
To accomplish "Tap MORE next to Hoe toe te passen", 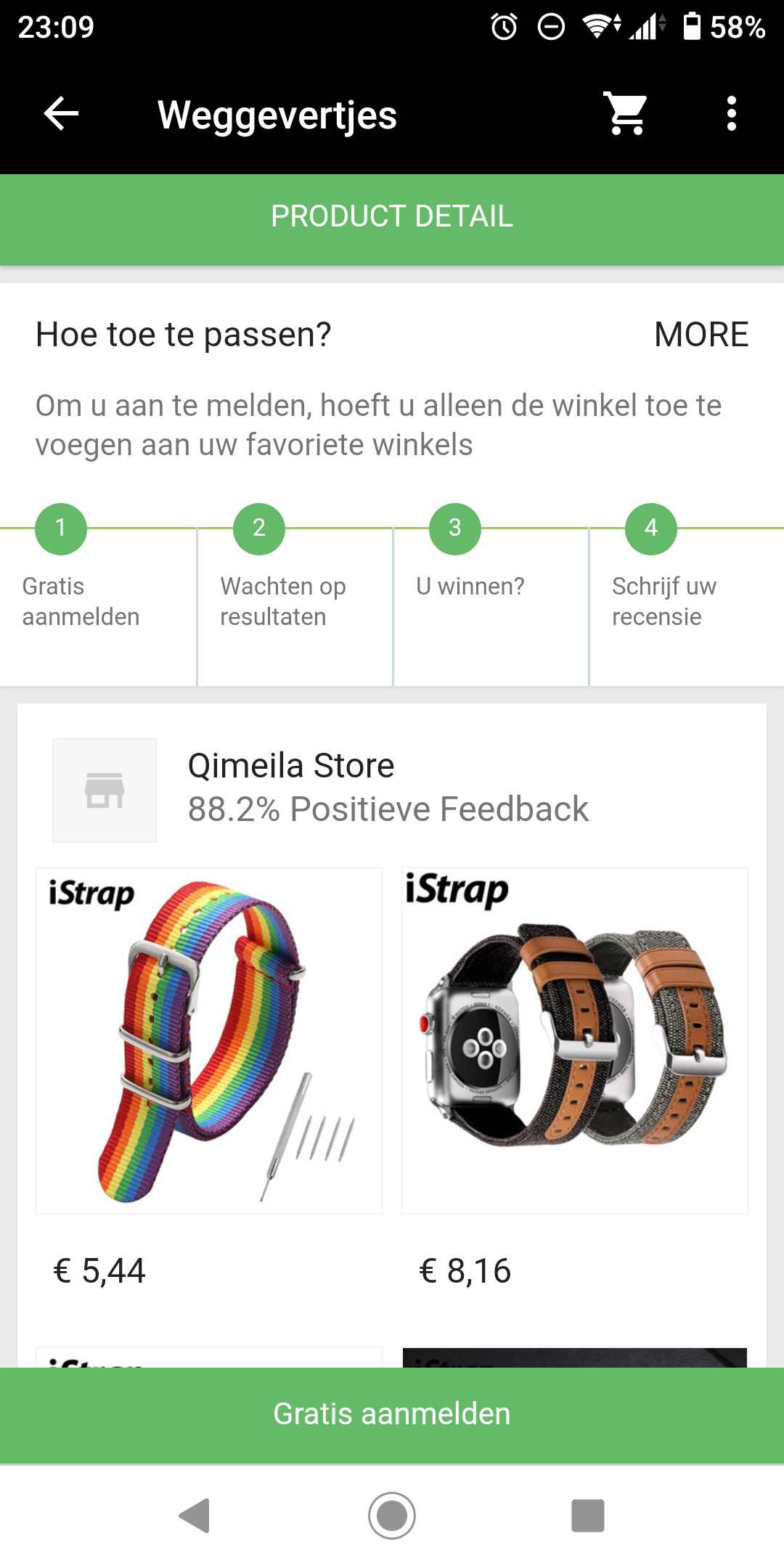I will pyautogui.click(x=701, y=335).
